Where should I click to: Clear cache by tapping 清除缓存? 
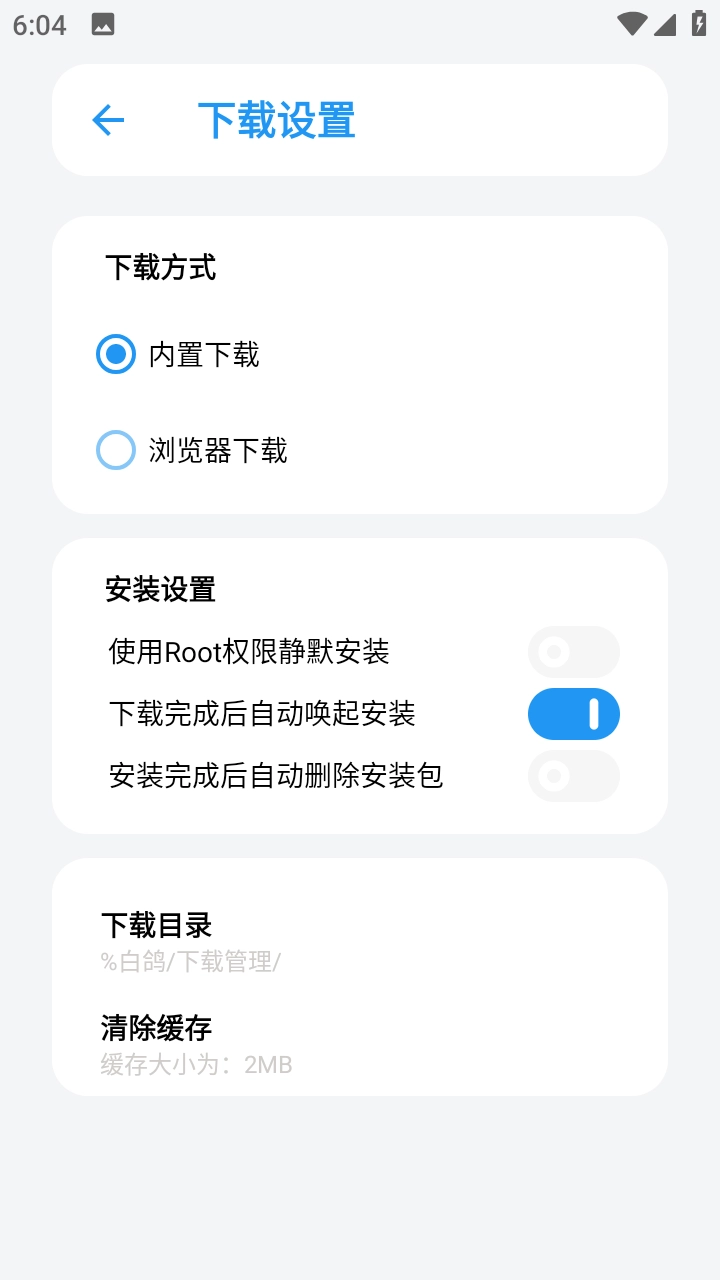pos(156,1028)
